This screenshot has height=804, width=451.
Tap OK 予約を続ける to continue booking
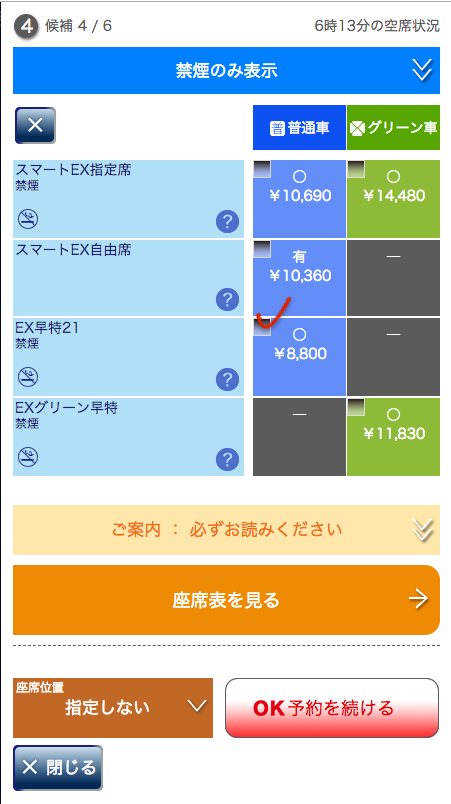pyautogui.click(x=332, y=708)
